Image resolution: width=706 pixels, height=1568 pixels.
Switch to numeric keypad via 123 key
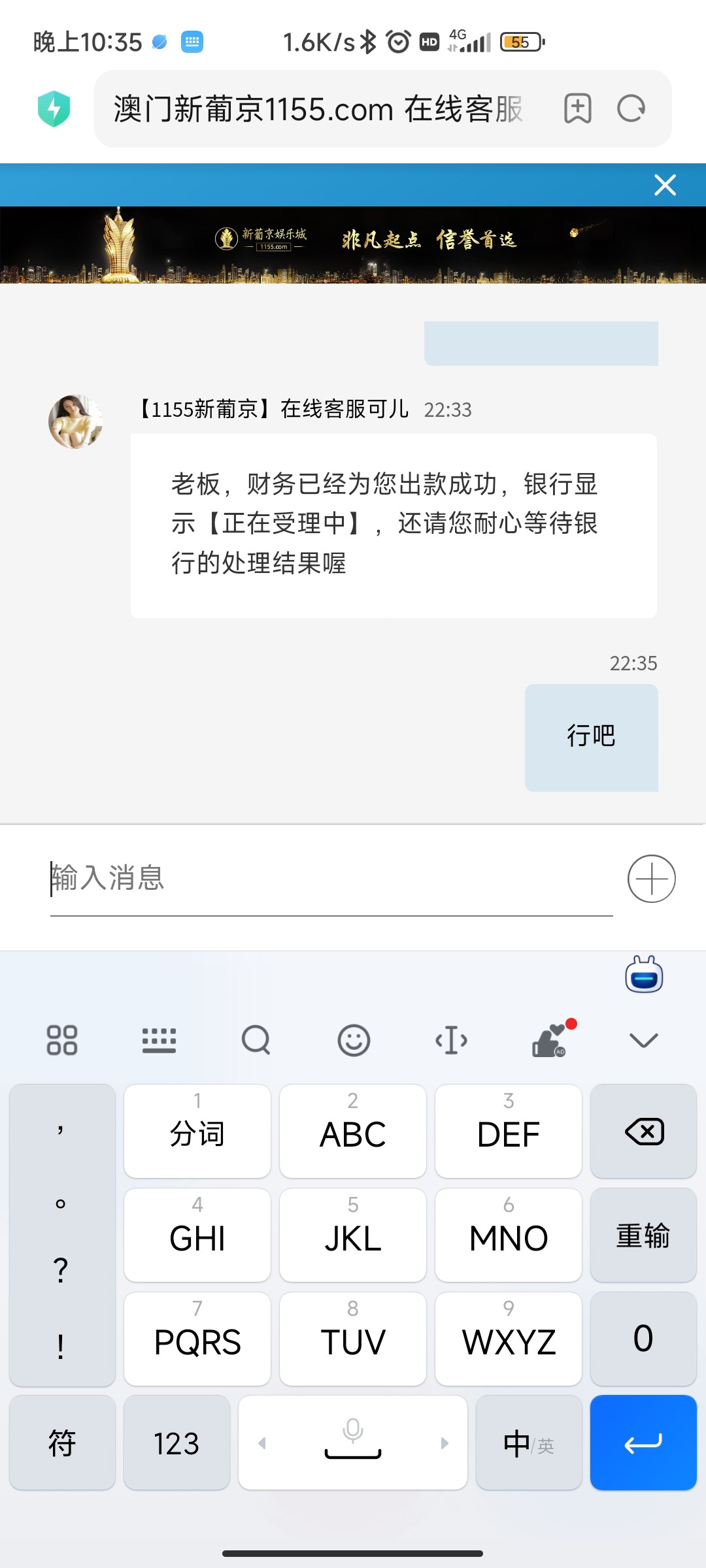point(175,1443)
